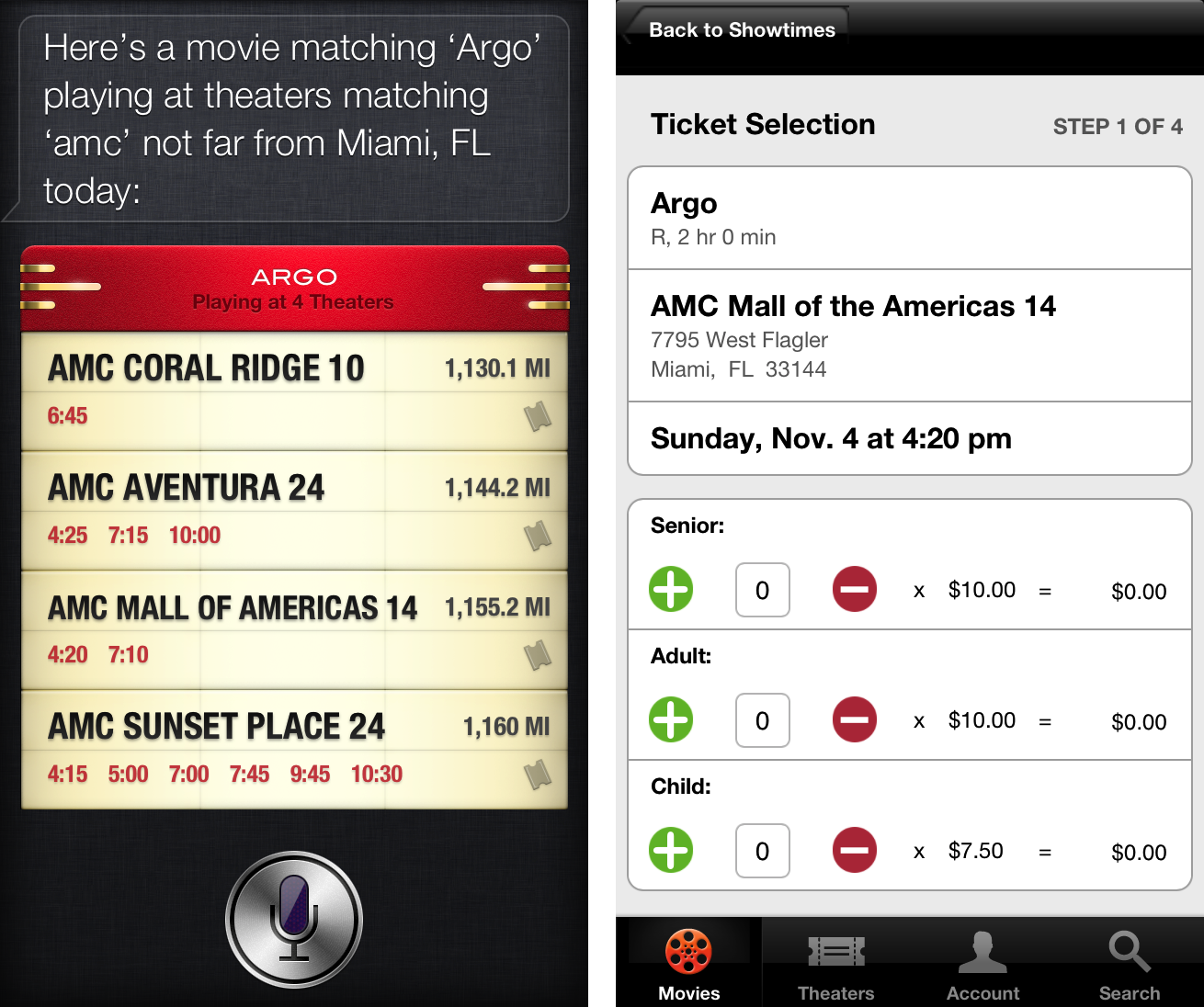Open the Account tab
The image size is (1204, 1007).
983,965
